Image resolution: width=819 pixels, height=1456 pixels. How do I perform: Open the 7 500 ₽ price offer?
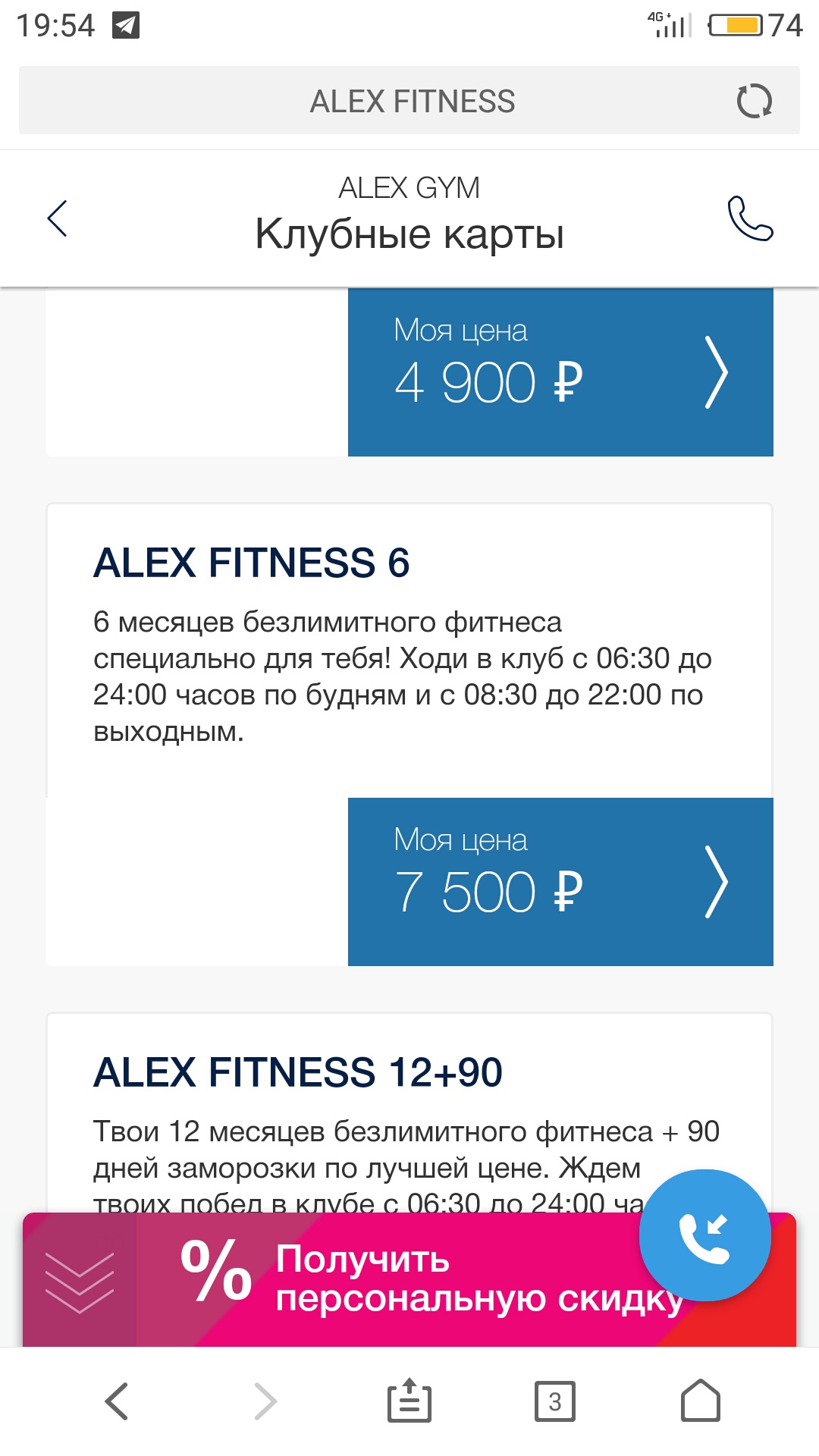point(560,881)
